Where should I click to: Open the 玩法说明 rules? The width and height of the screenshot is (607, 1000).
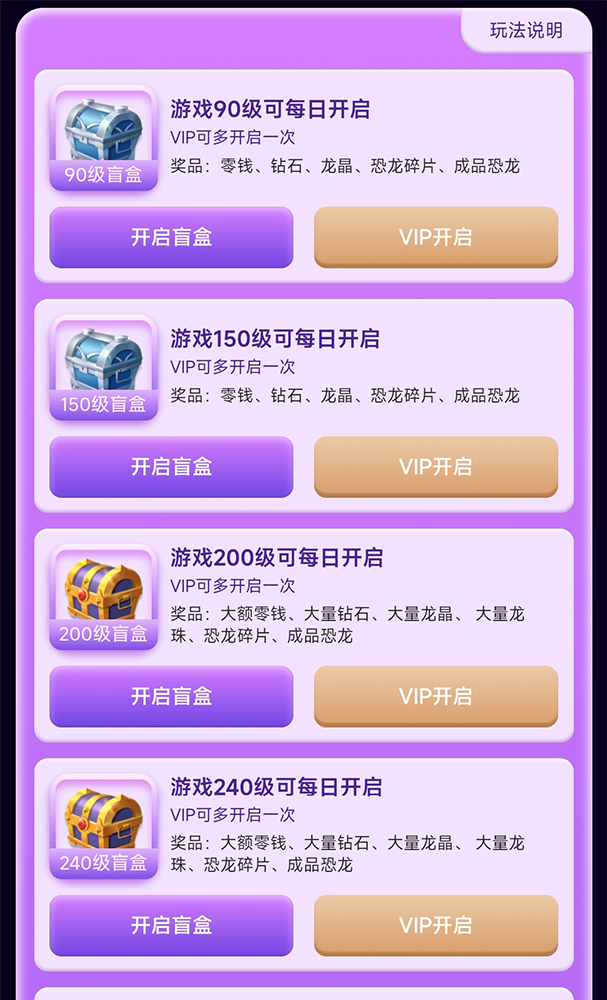pos(526,30)
